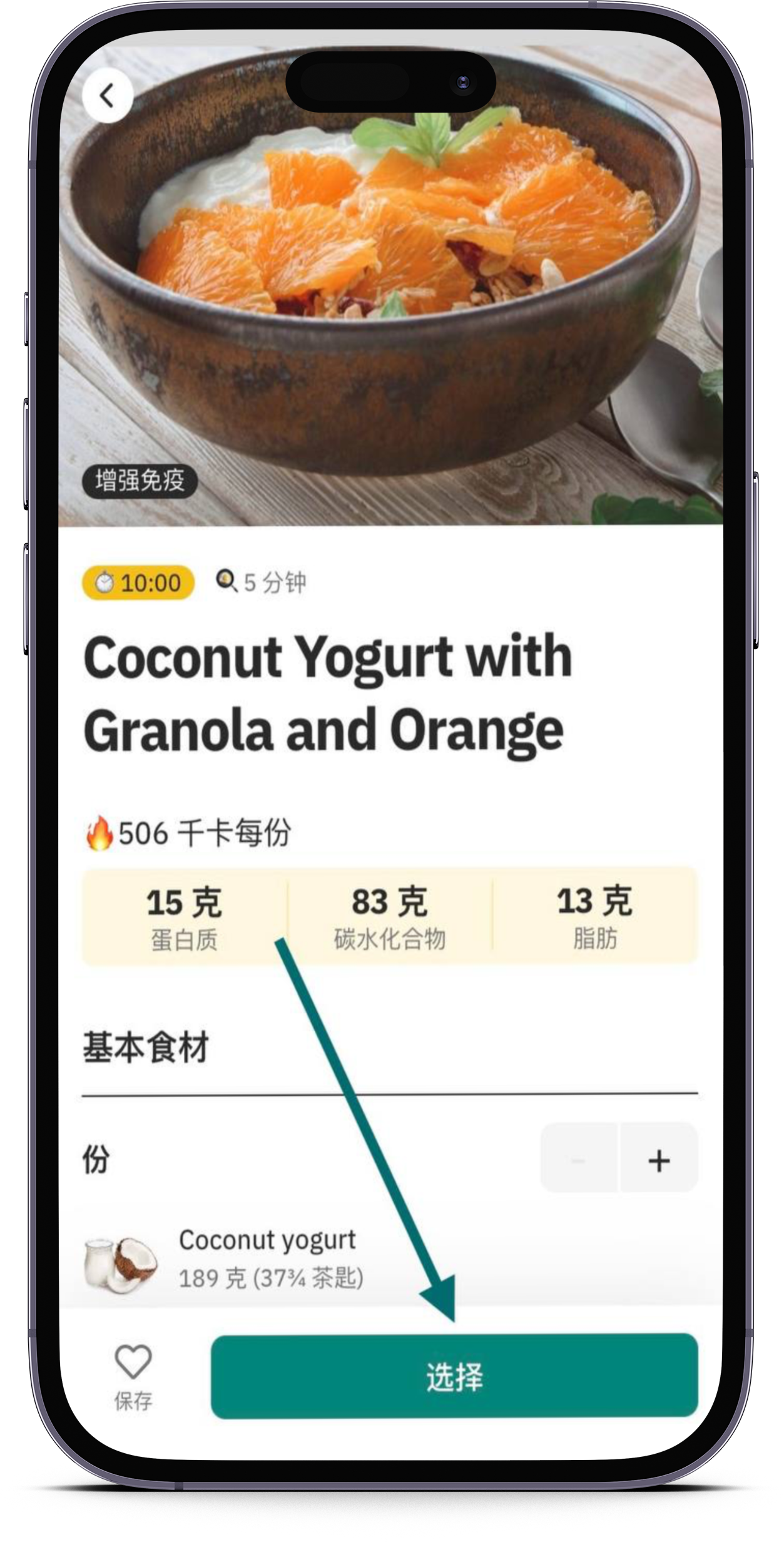Viewport: 784px width, 1542px height.
Task: Go back using the arrow icon
Action: point(107,96)
